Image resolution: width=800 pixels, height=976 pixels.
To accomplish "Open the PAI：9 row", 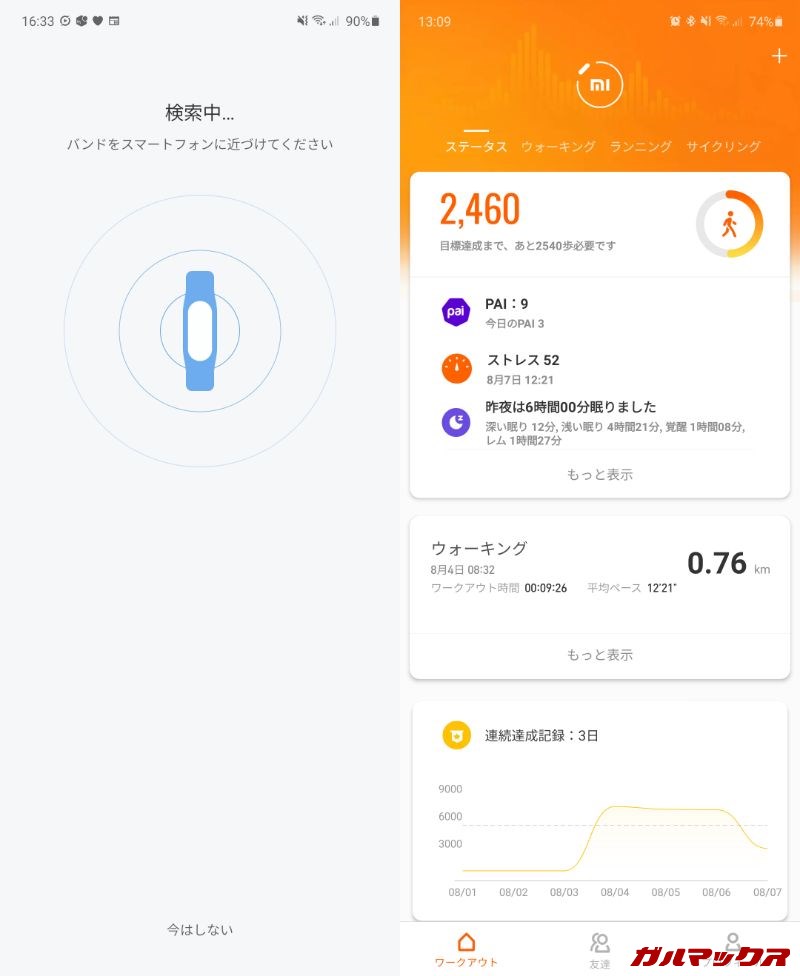I will click(600, 311).
